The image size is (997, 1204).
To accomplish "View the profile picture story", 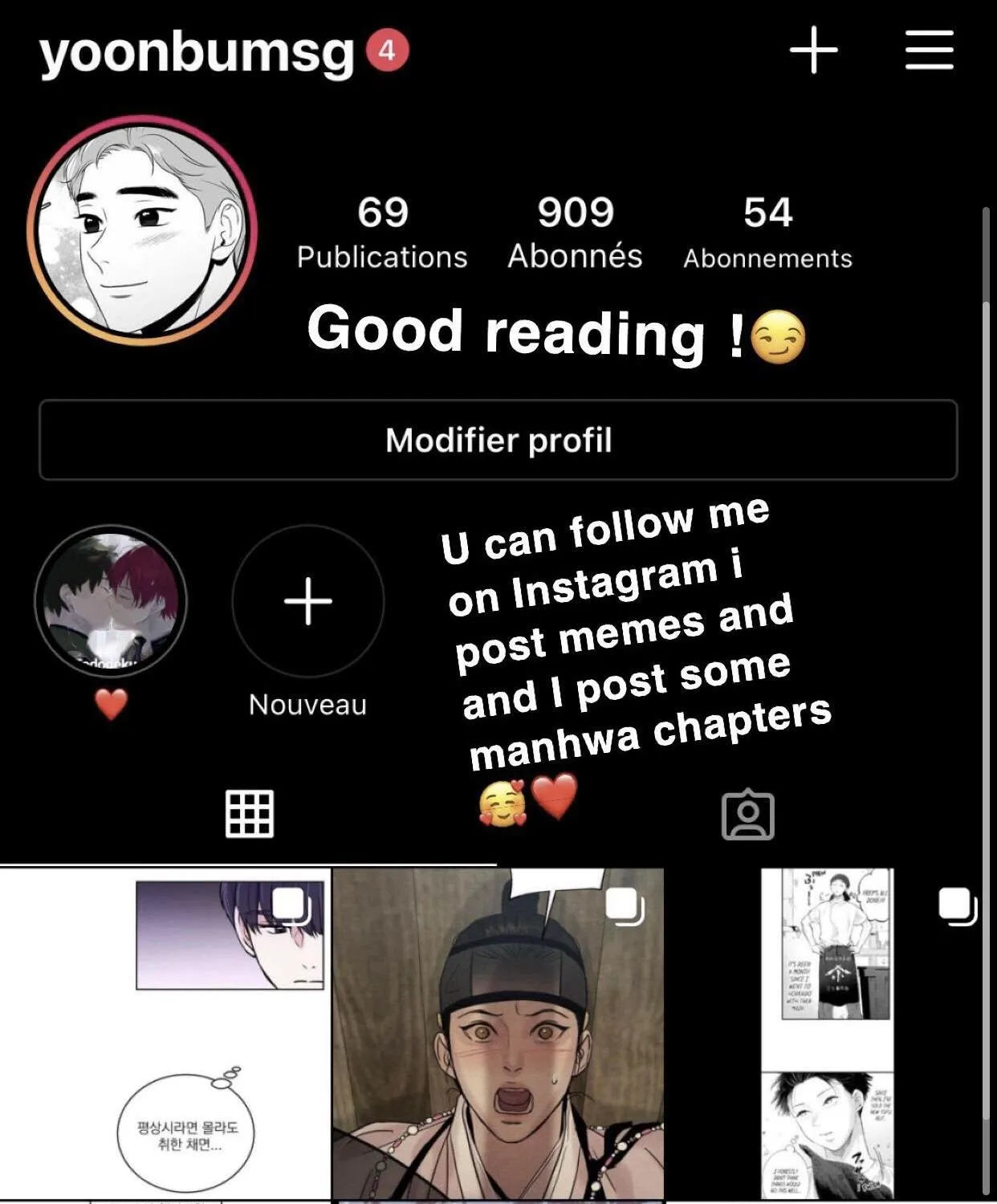I will point(142,230).
